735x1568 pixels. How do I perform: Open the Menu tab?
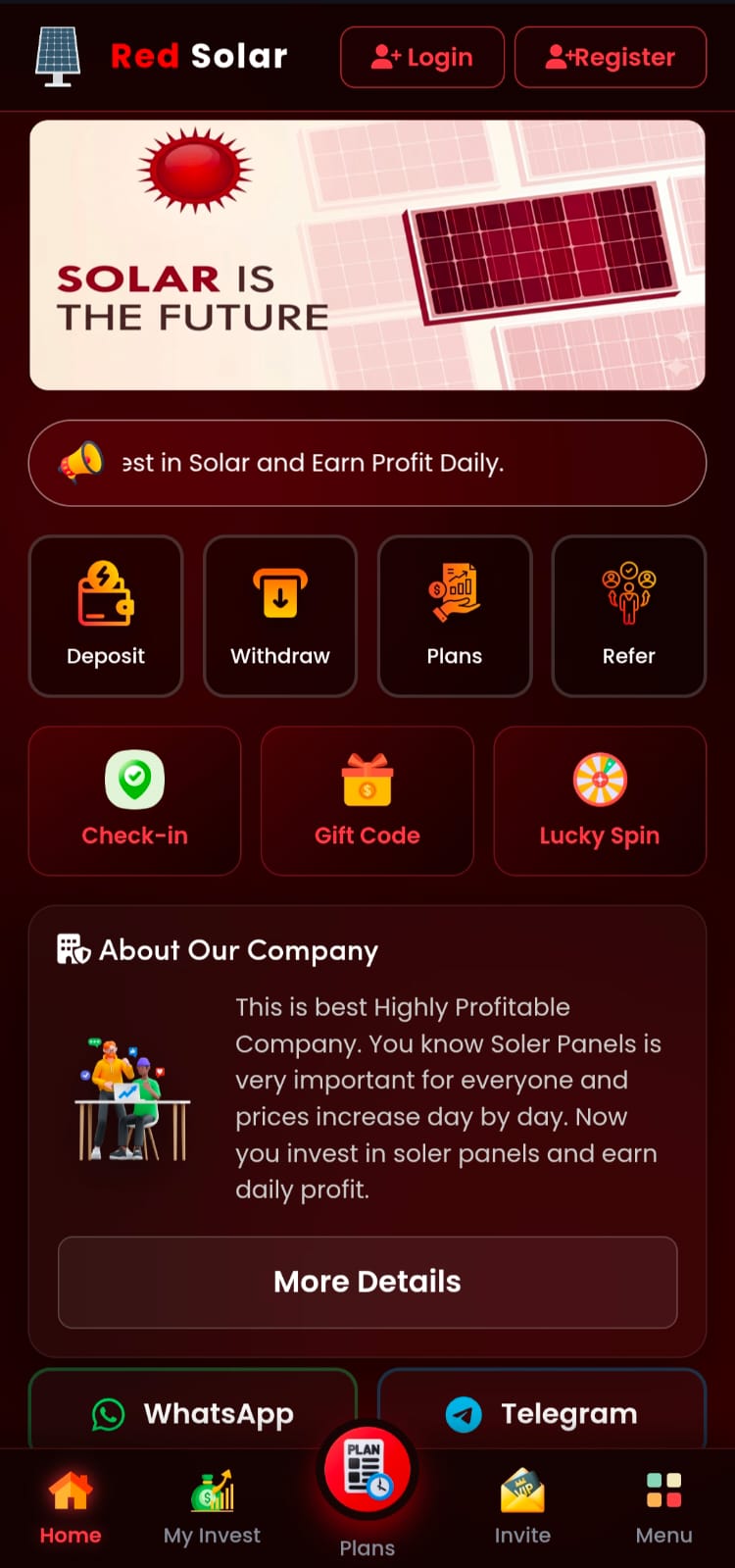coord(663,1508)
